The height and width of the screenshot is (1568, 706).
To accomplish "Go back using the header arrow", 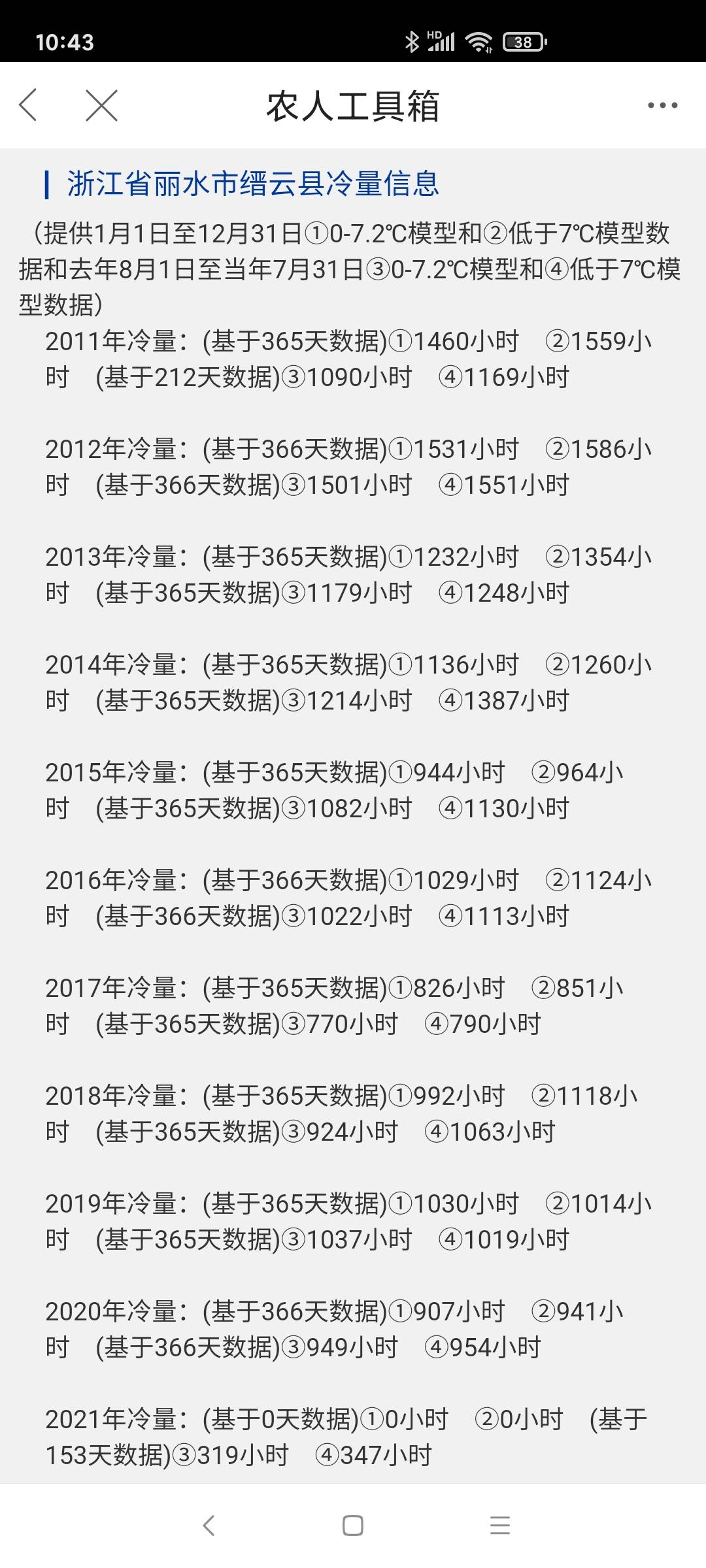I will click(x=29, y=105).
